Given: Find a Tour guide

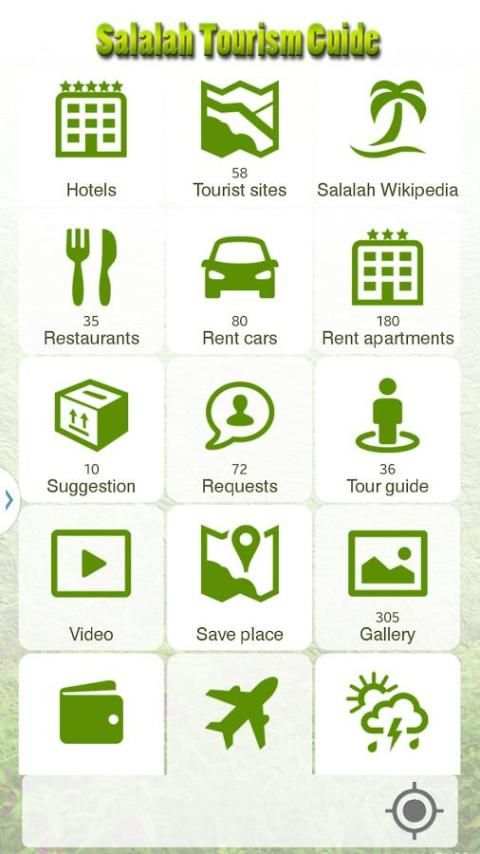Looking at the screenshot, I should pos(387,430).
